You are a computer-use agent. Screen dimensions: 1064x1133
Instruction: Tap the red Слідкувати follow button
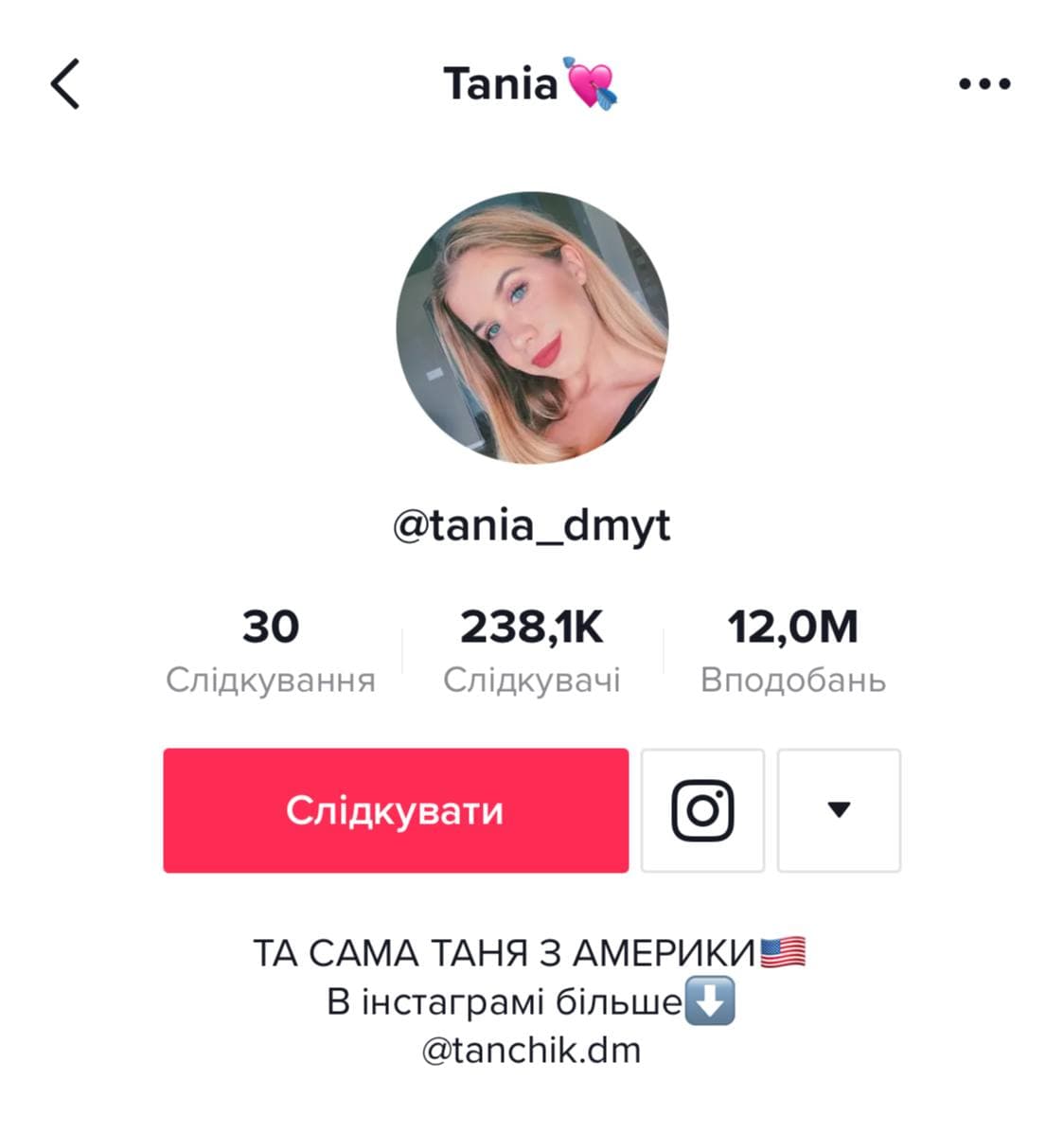(395, 810)
